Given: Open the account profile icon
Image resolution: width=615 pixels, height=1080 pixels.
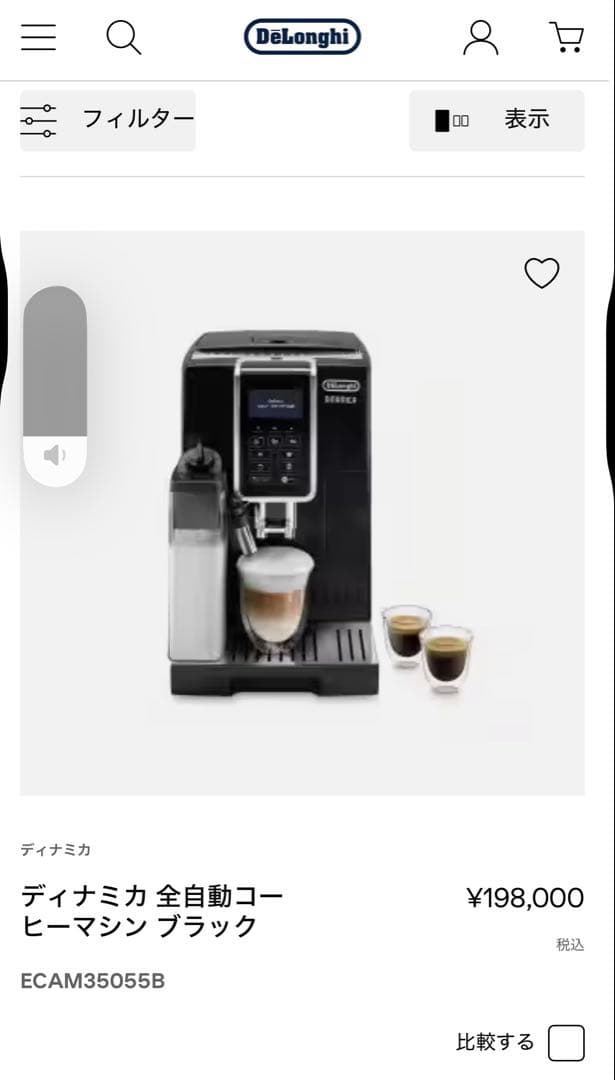Looking at the screenshot, I should (480, 38).
